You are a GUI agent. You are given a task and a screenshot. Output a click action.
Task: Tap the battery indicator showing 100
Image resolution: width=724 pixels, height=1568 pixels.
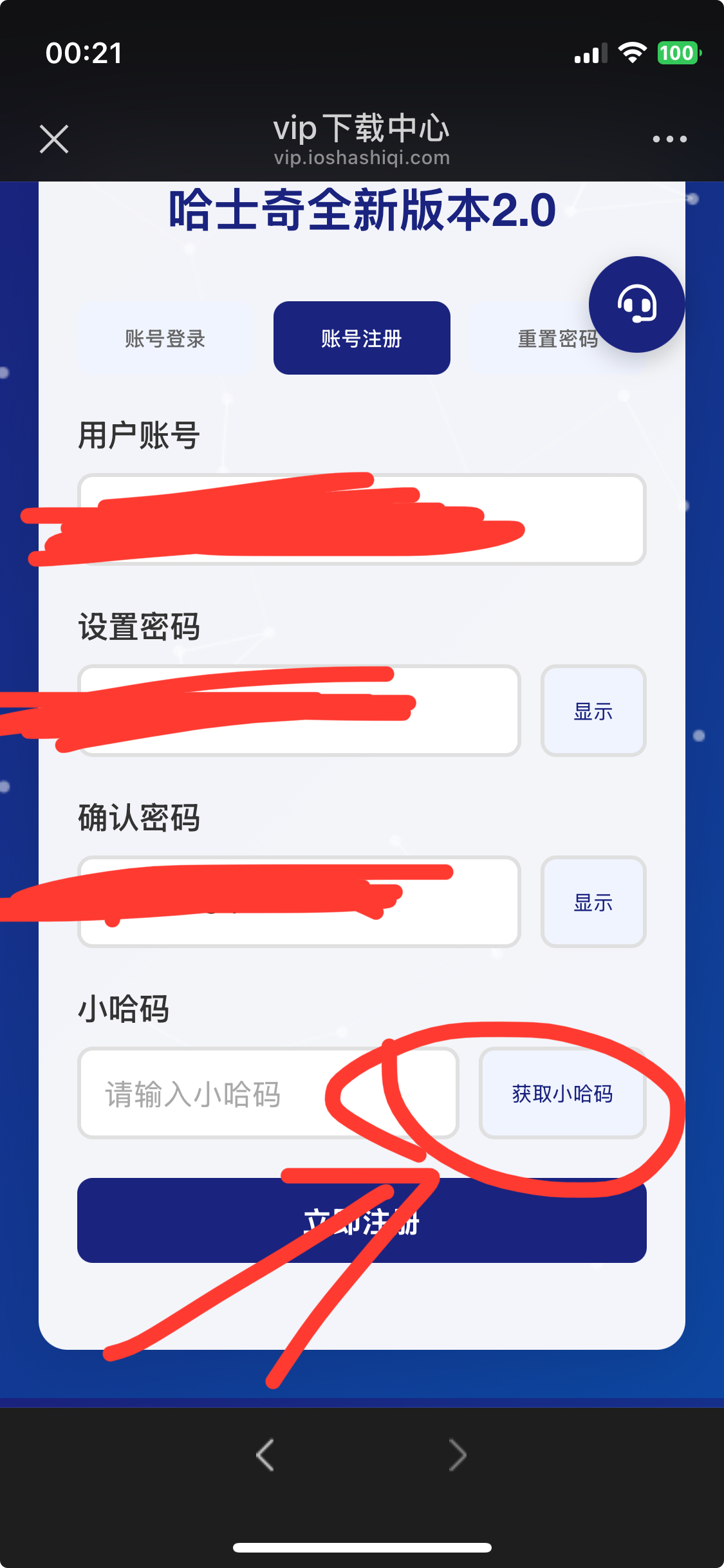[677, 53]
